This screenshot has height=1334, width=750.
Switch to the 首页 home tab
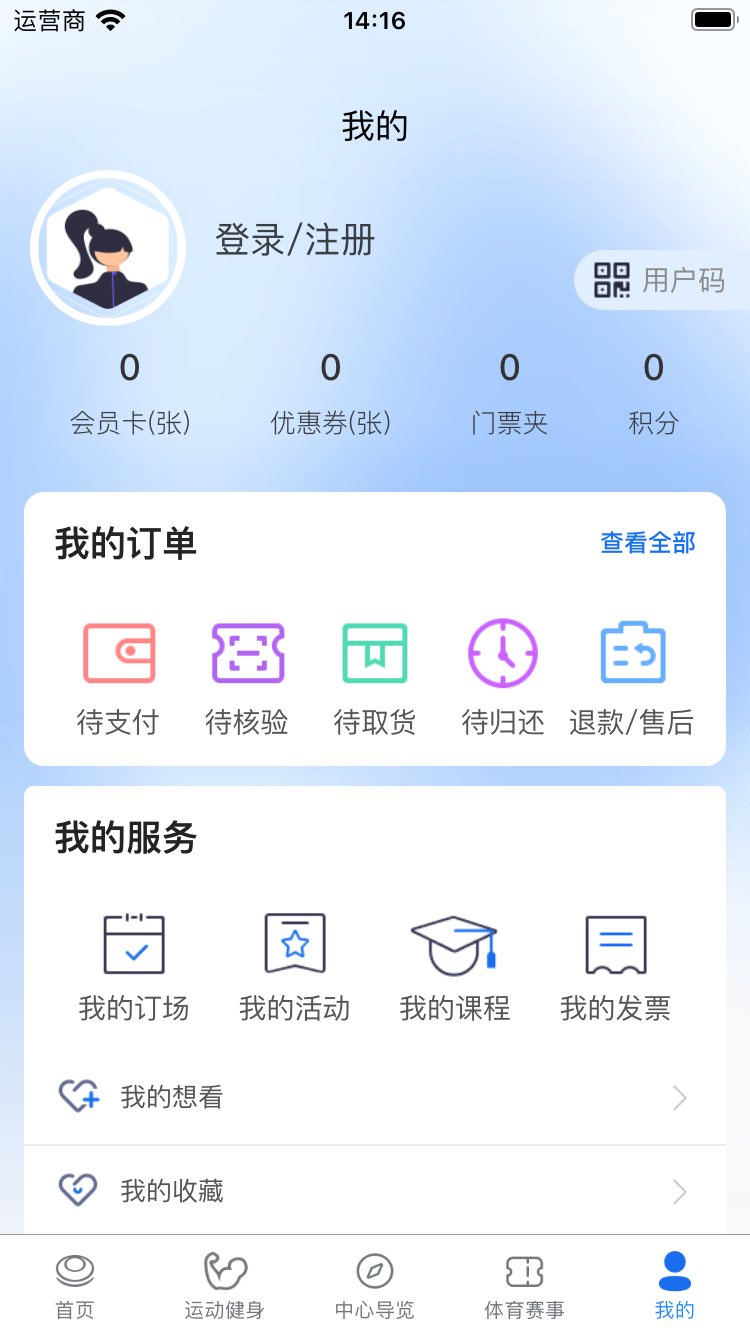pos(75,1283)
